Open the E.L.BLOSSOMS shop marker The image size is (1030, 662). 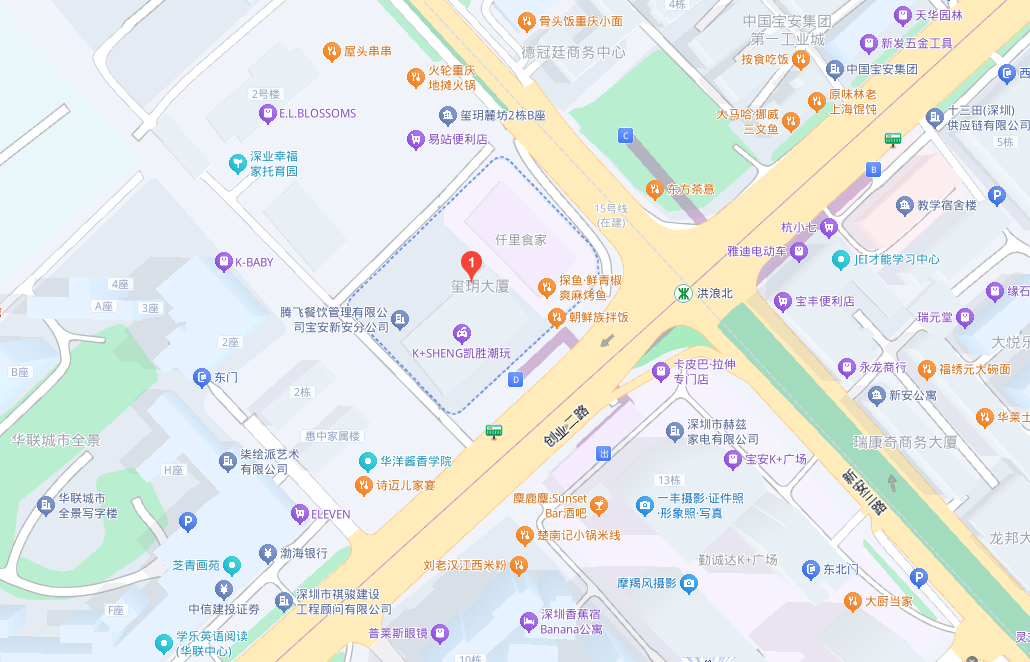tap(267, 114)
